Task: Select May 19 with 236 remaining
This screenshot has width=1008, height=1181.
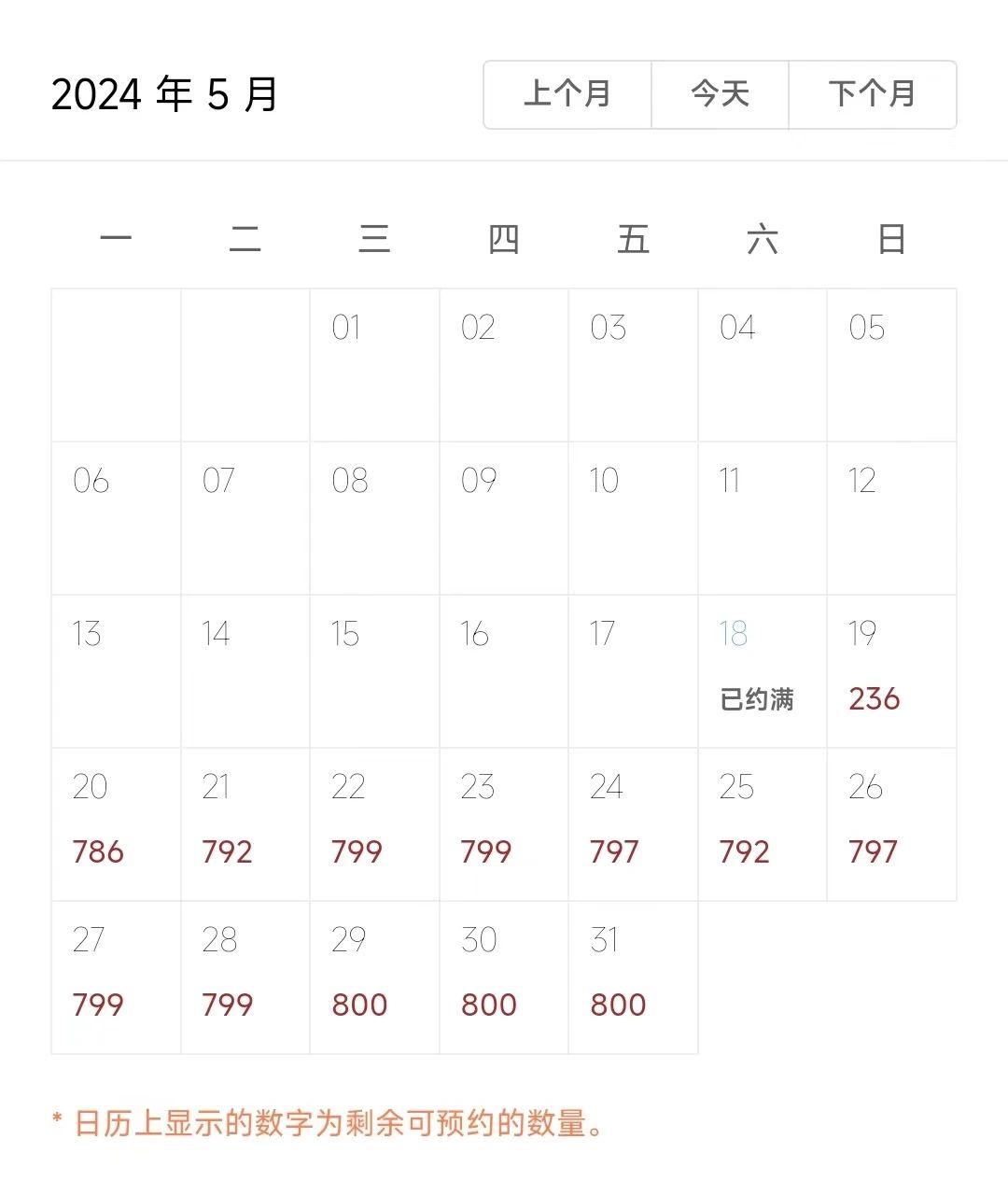Action: pyautogui.click(x=891, y=671)
